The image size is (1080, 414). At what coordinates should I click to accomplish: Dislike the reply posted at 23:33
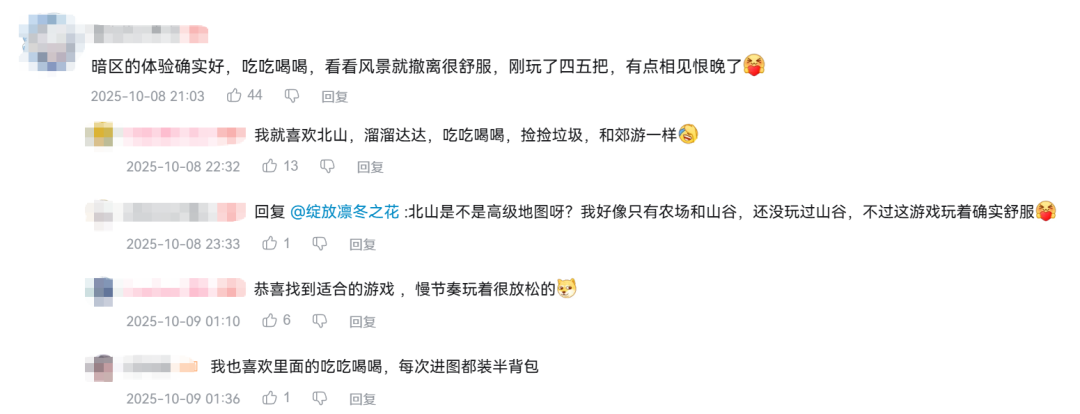pyautogui.click(x=320, y=243)
